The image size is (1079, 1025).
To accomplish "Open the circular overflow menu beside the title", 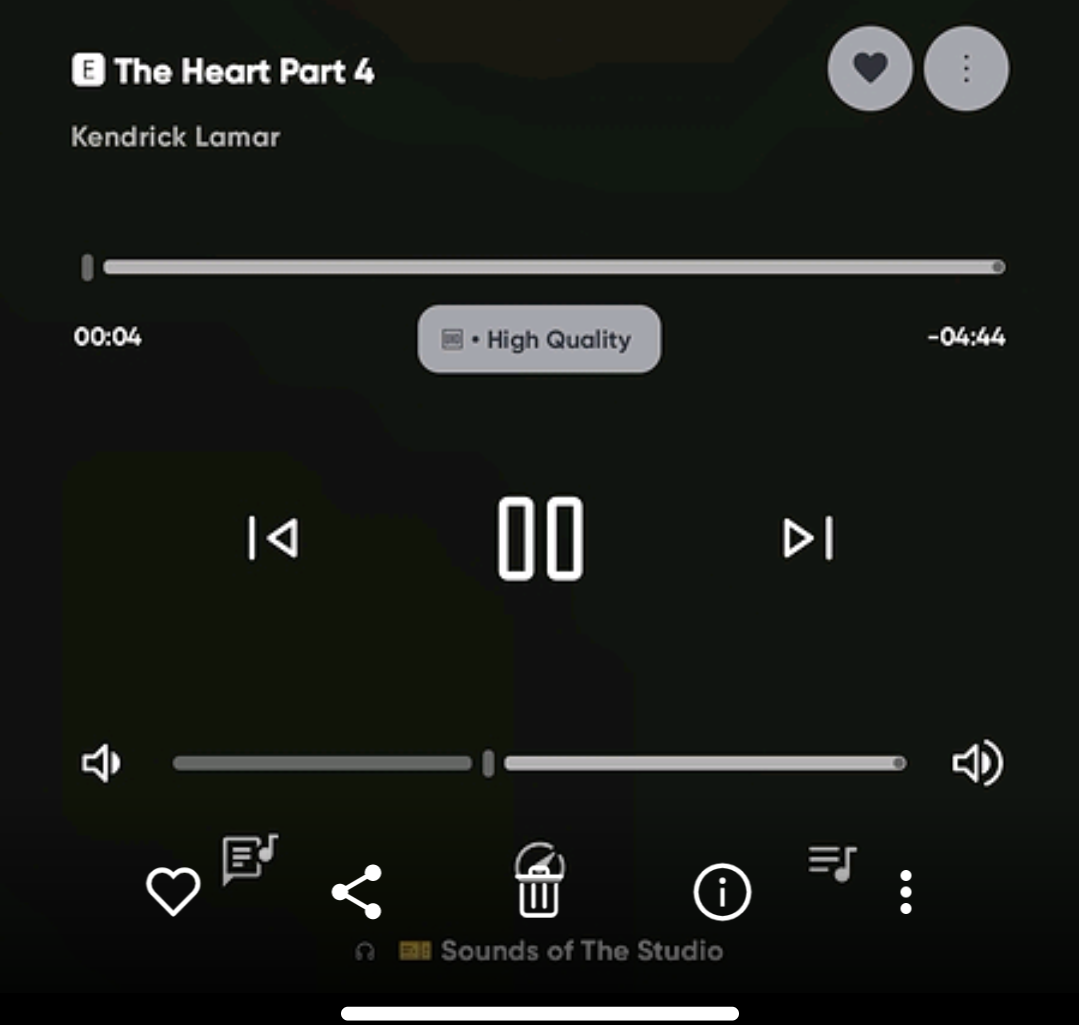I will tap(966, 68).
